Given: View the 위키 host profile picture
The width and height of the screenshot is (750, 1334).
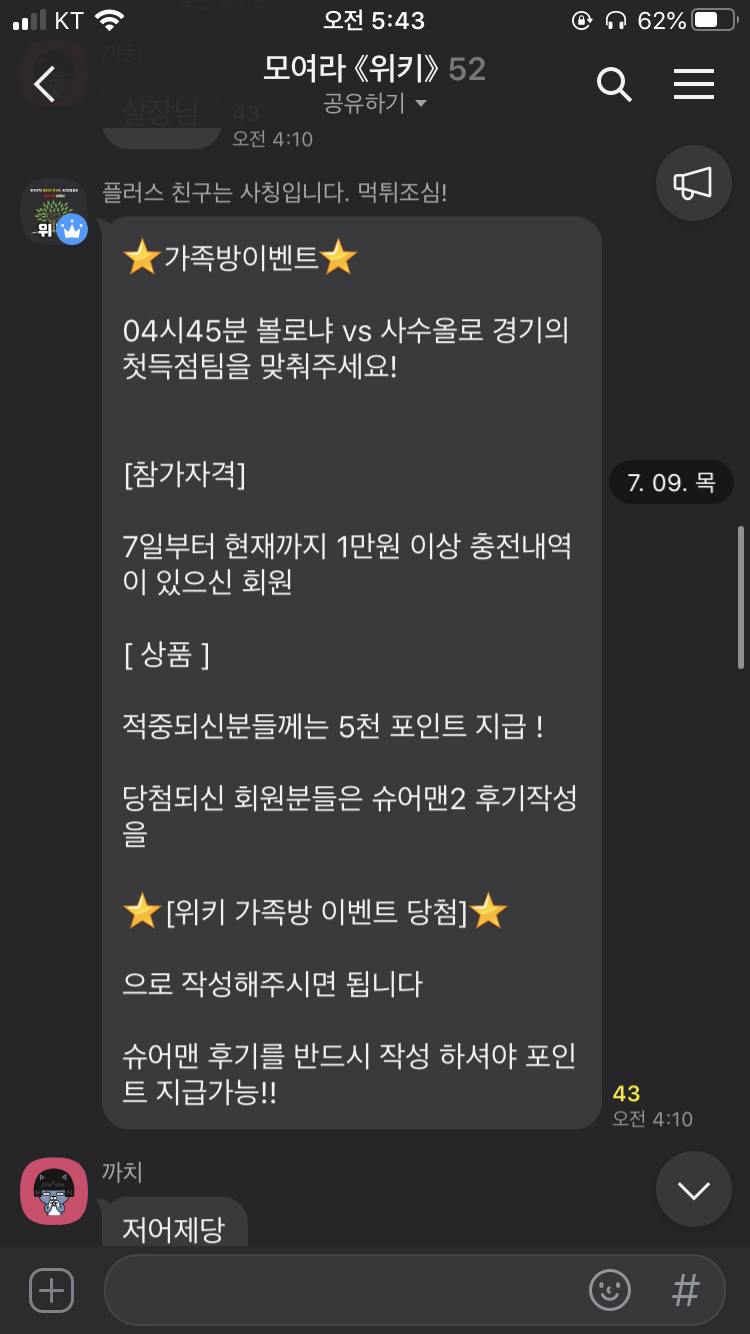Looking at the screenshot, I should (53, 210).
